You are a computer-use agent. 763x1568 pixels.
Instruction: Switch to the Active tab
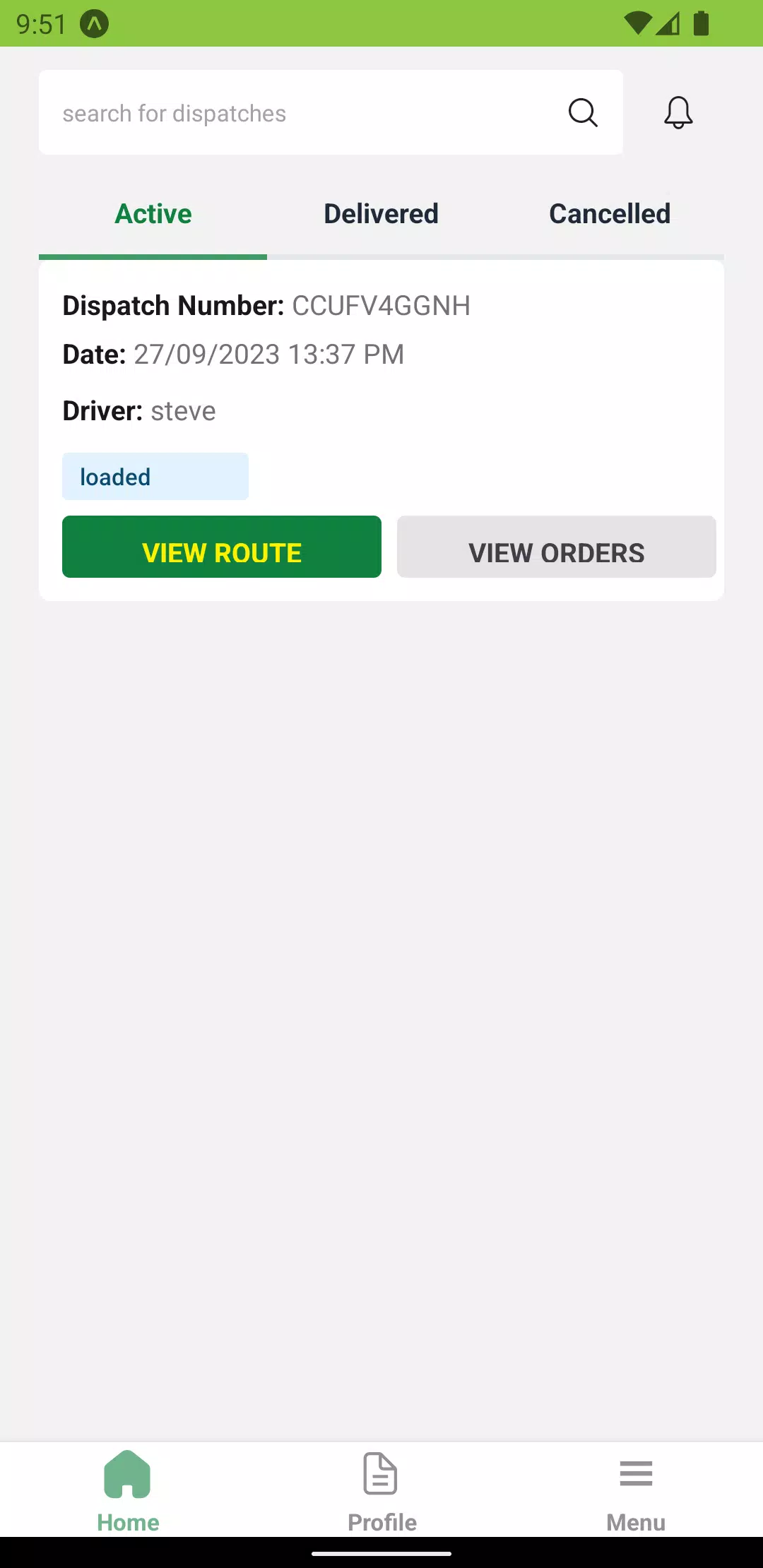153,214
